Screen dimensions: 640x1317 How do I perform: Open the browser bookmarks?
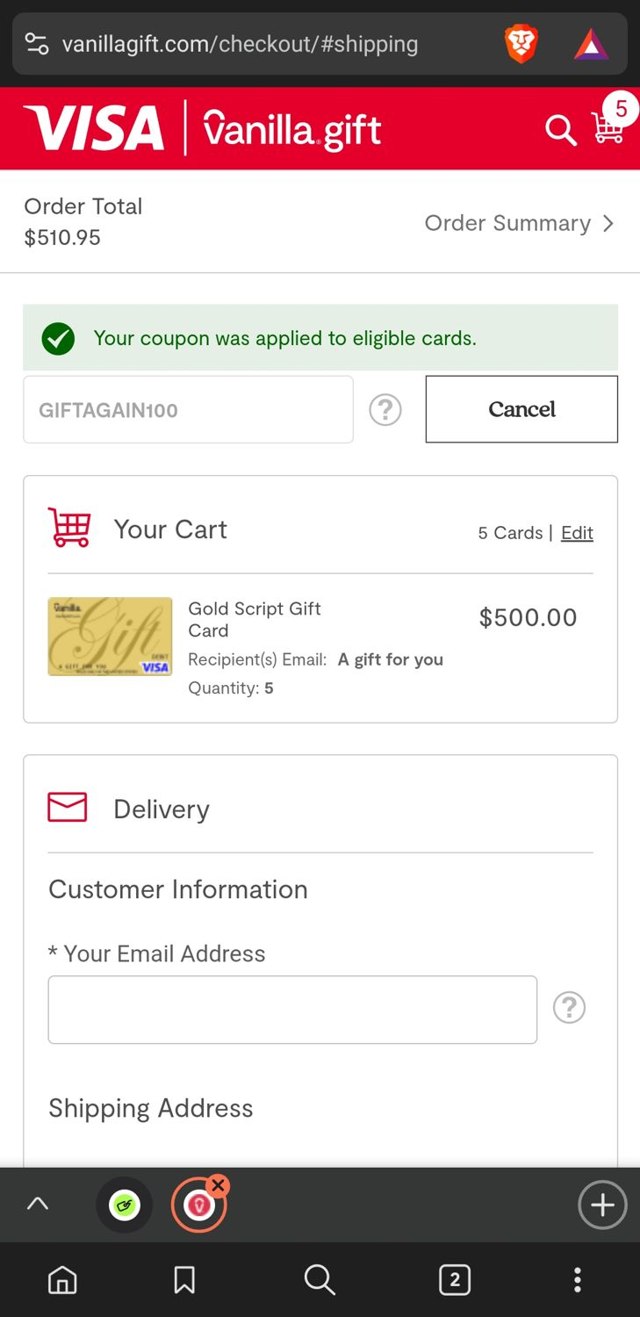point(184,1279)
